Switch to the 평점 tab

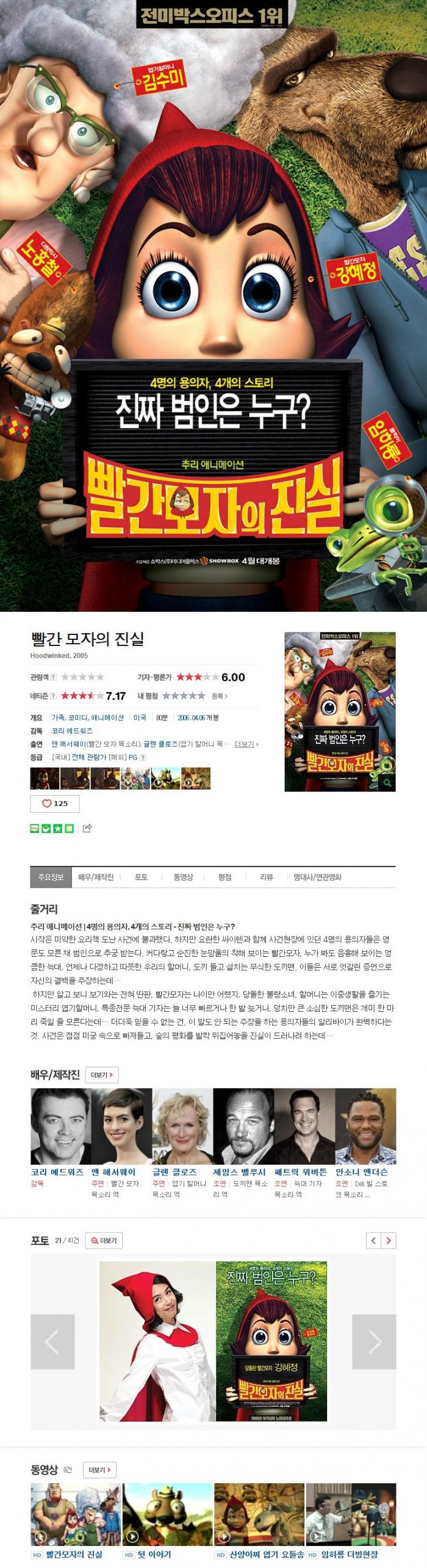[224, 877]
